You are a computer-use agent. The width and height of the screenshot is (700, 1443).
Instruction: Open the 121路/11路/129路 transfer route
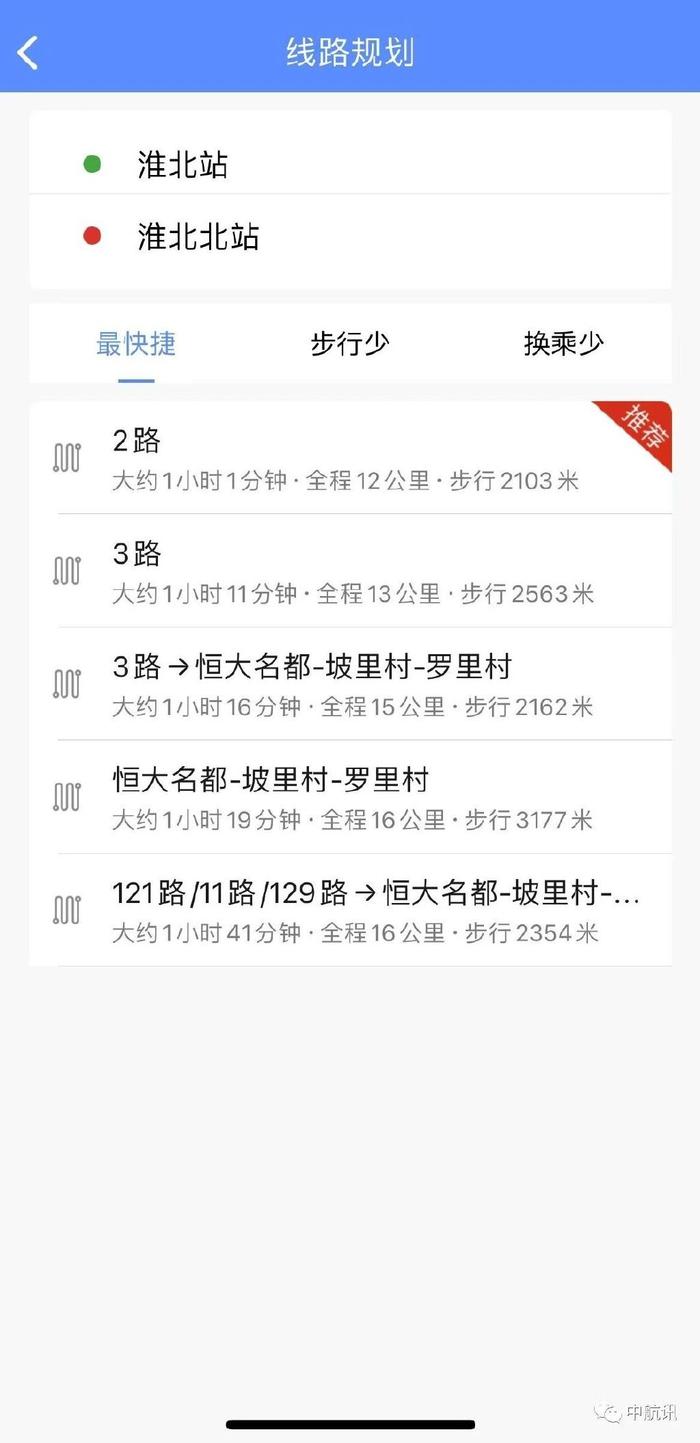click(x=350, y=910)
